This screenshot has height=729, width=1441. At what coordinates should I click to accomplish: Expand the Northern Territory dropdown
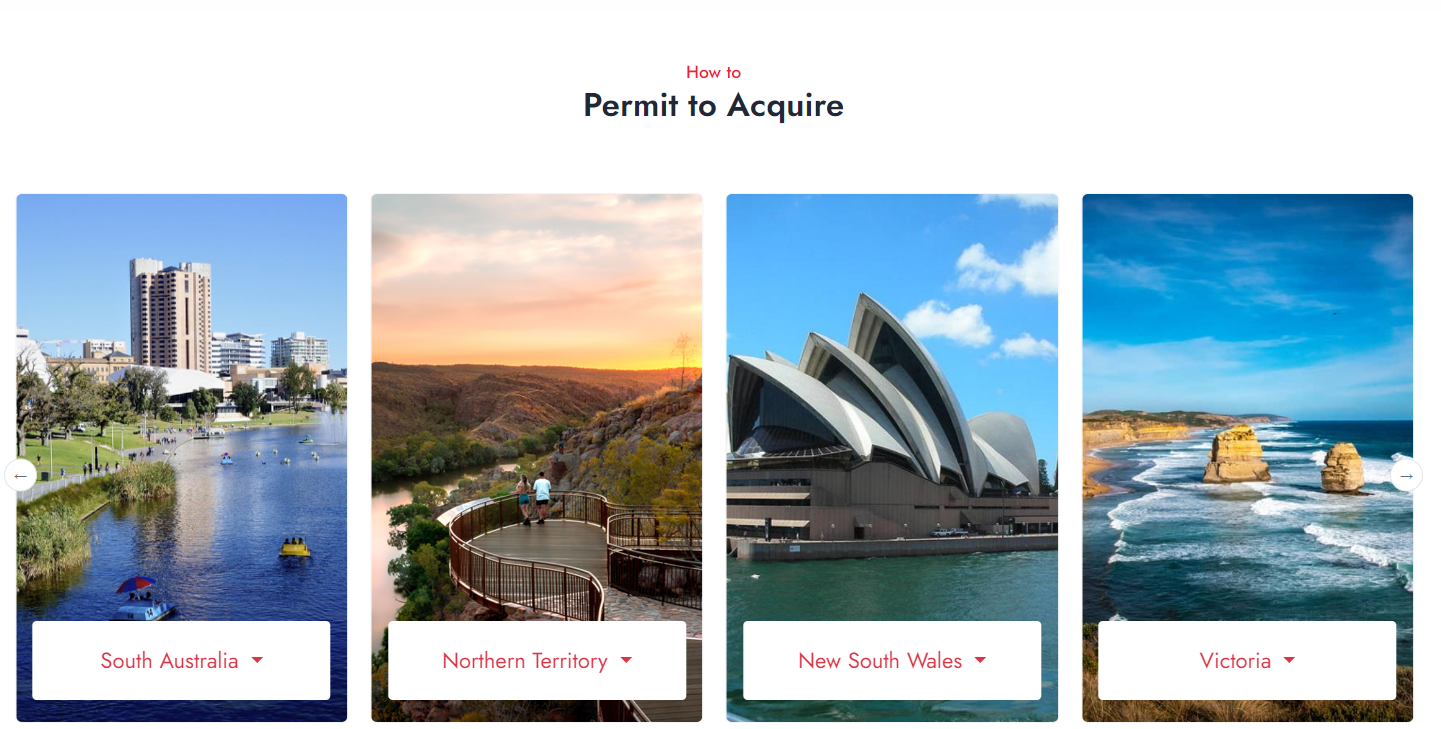[x=537, y=661]
